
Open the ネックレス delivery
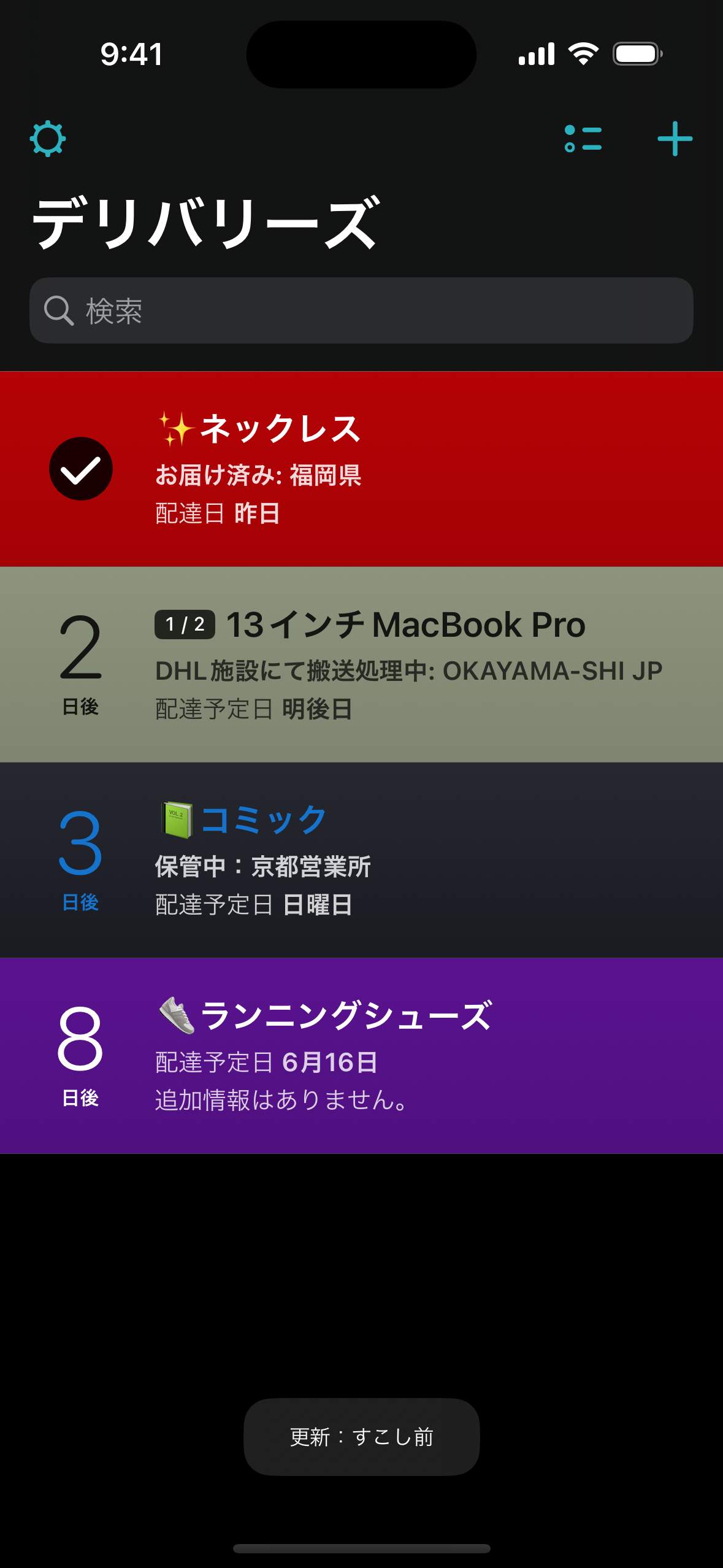coord(361,469)
